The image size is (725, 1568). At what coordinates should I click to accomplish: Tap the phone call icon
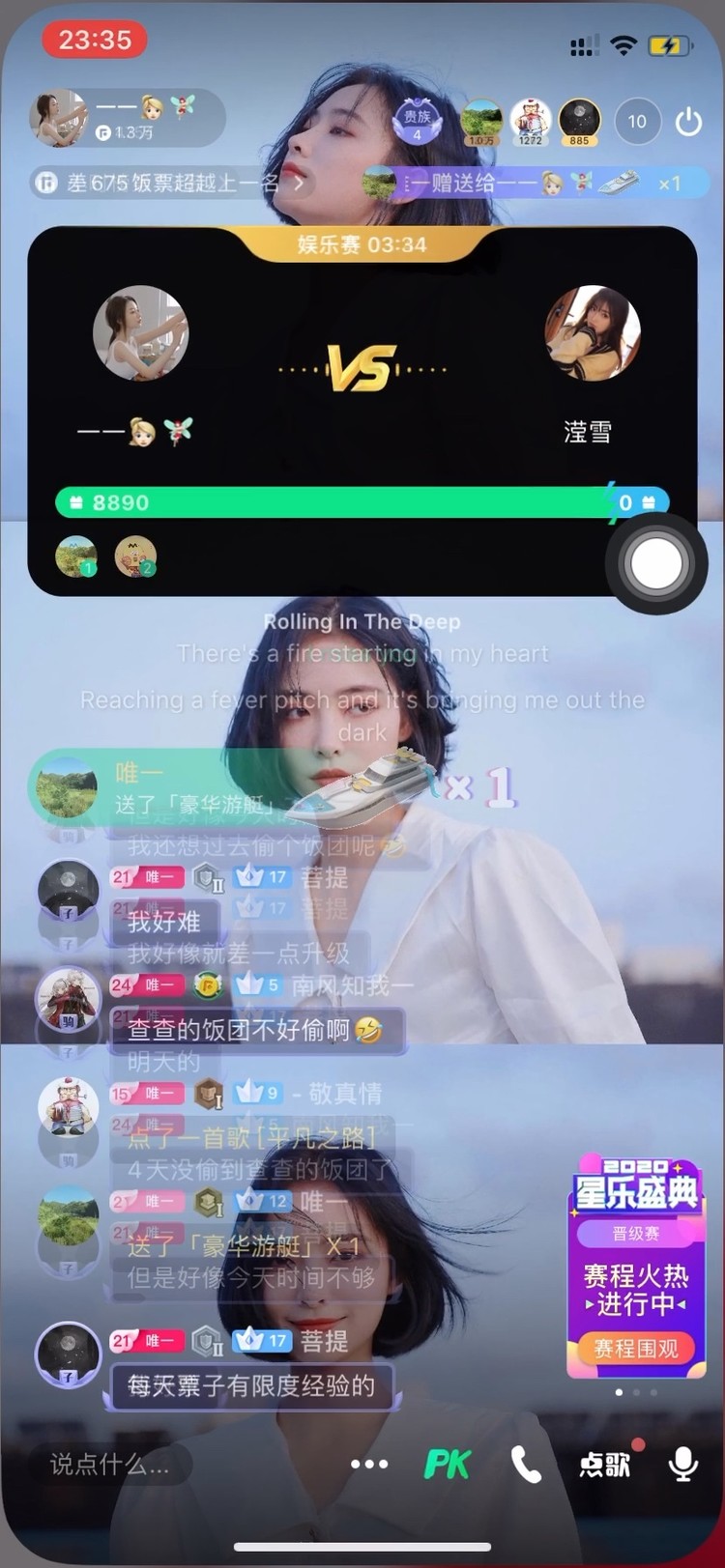pos(526,1465)
